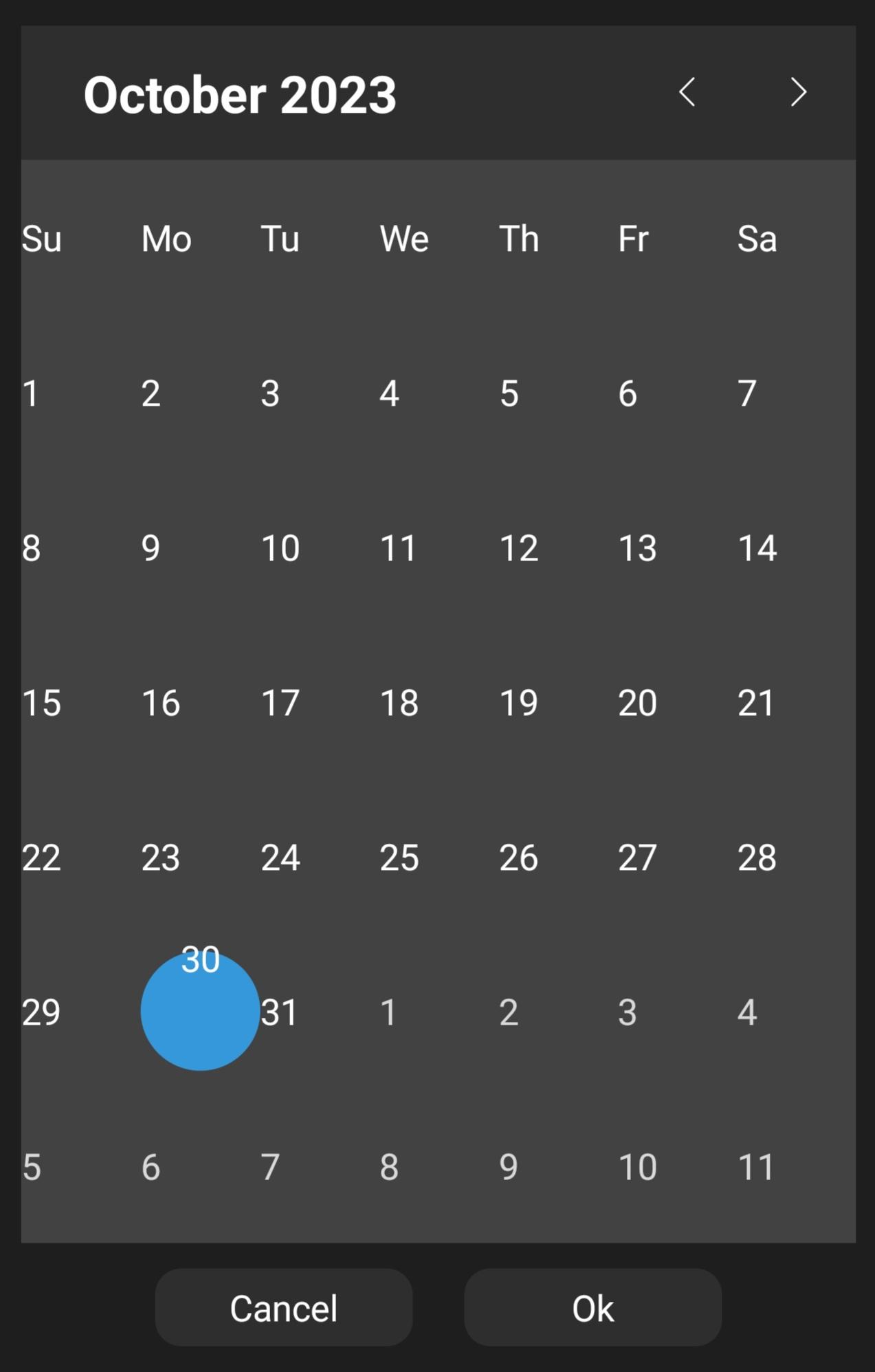Choose the 29th on the calendar
875x1372 pixels.
click(41, 1012)
